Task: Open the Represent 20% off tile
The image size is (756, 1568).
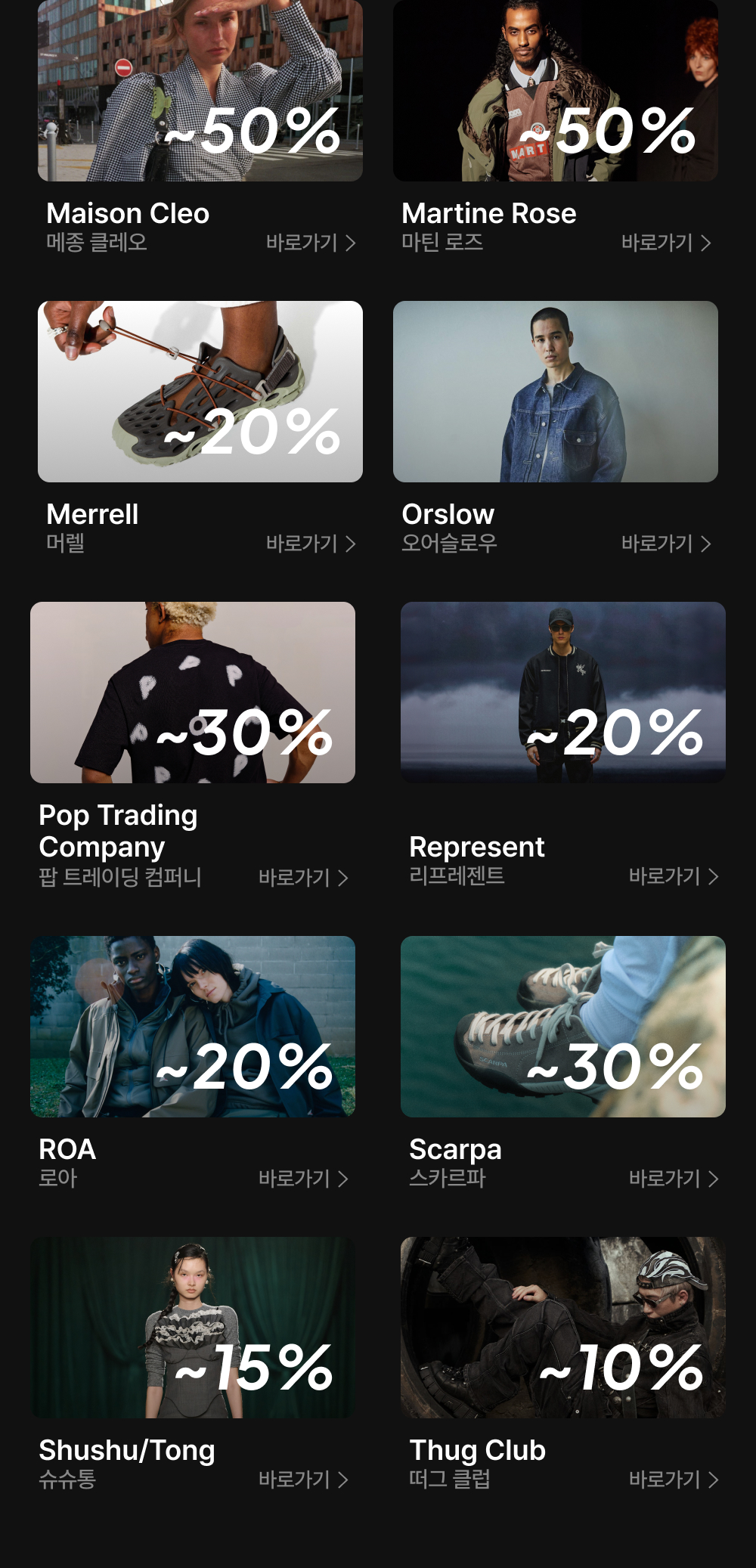Action: click(563, 693)
